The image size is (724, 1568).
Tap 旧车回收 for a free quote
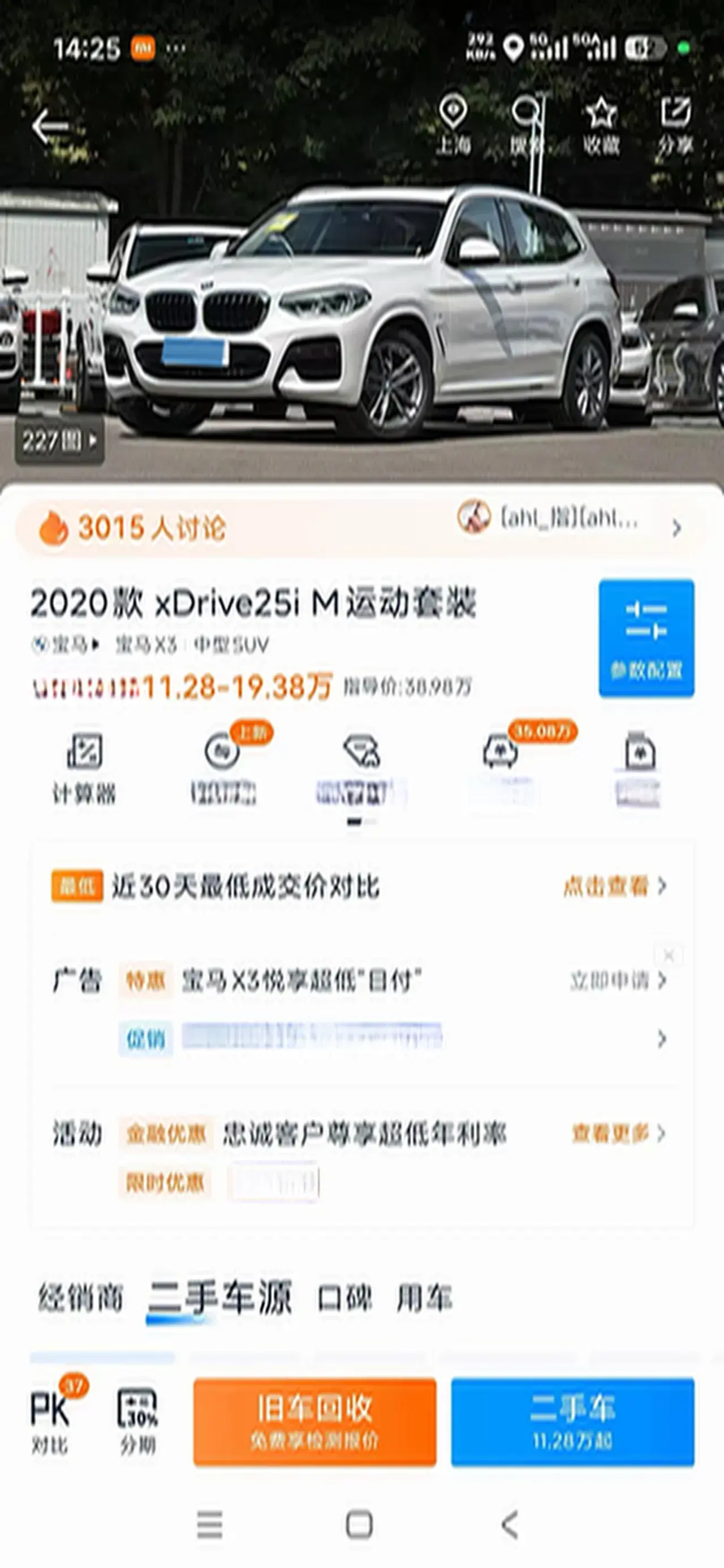[315, 1421]
